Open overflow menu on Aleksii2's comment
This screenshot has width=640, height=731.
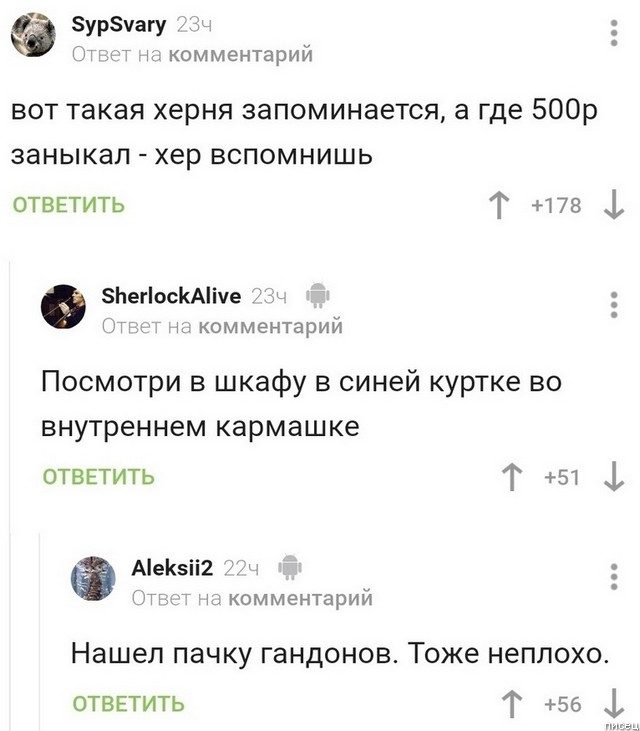coord(613,578)
